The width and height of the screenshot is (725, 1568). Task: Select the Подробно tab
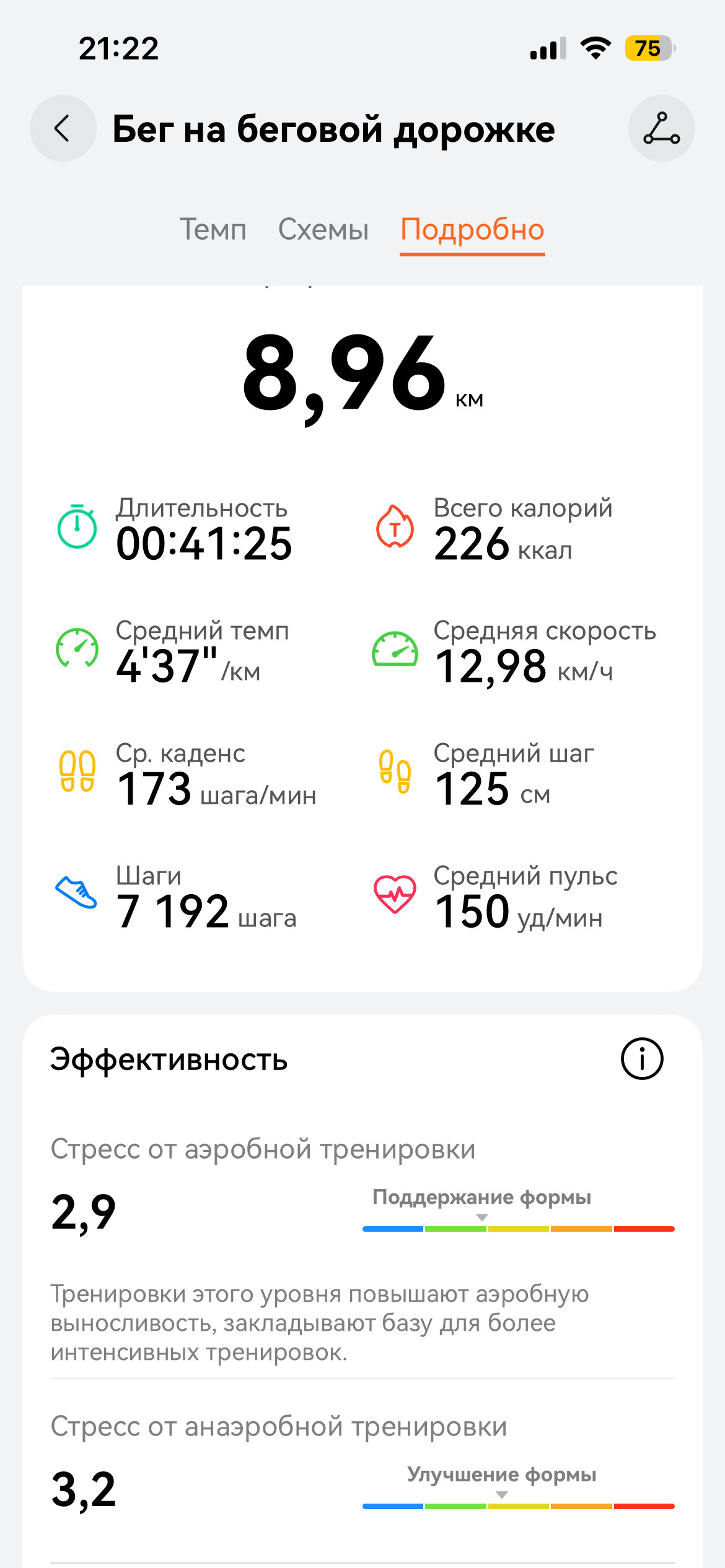(472, 230)
